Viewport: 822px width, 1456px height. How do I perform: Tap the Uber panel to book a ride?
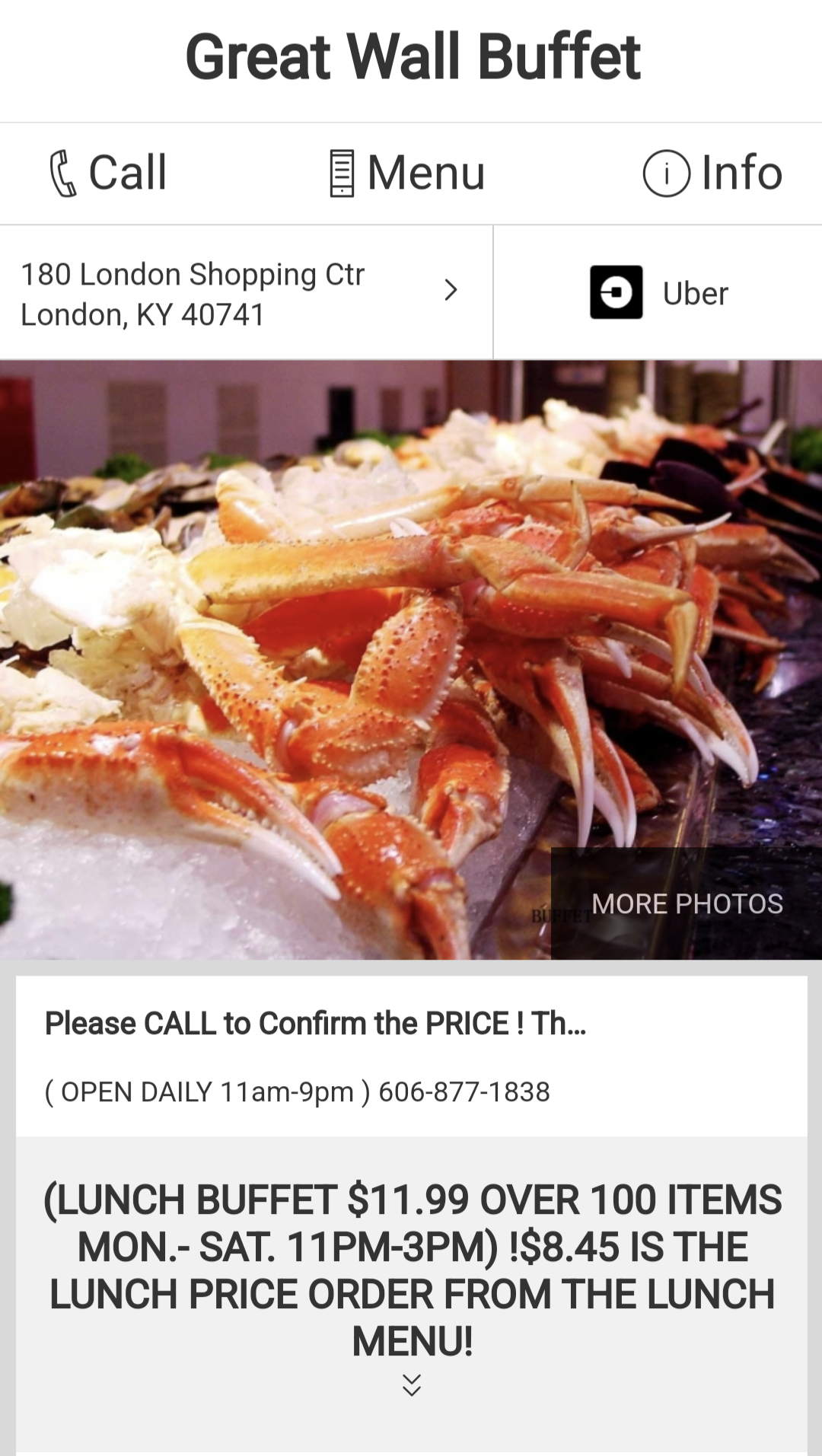click(657, 292)
